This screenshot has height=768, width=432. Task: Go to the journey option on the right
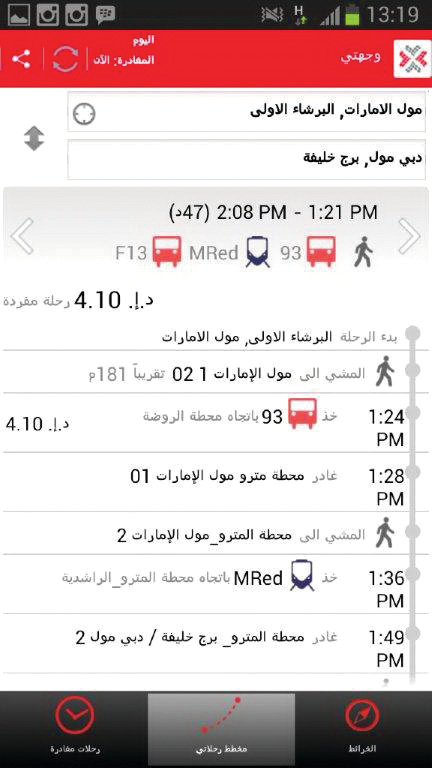pos(409,236)
